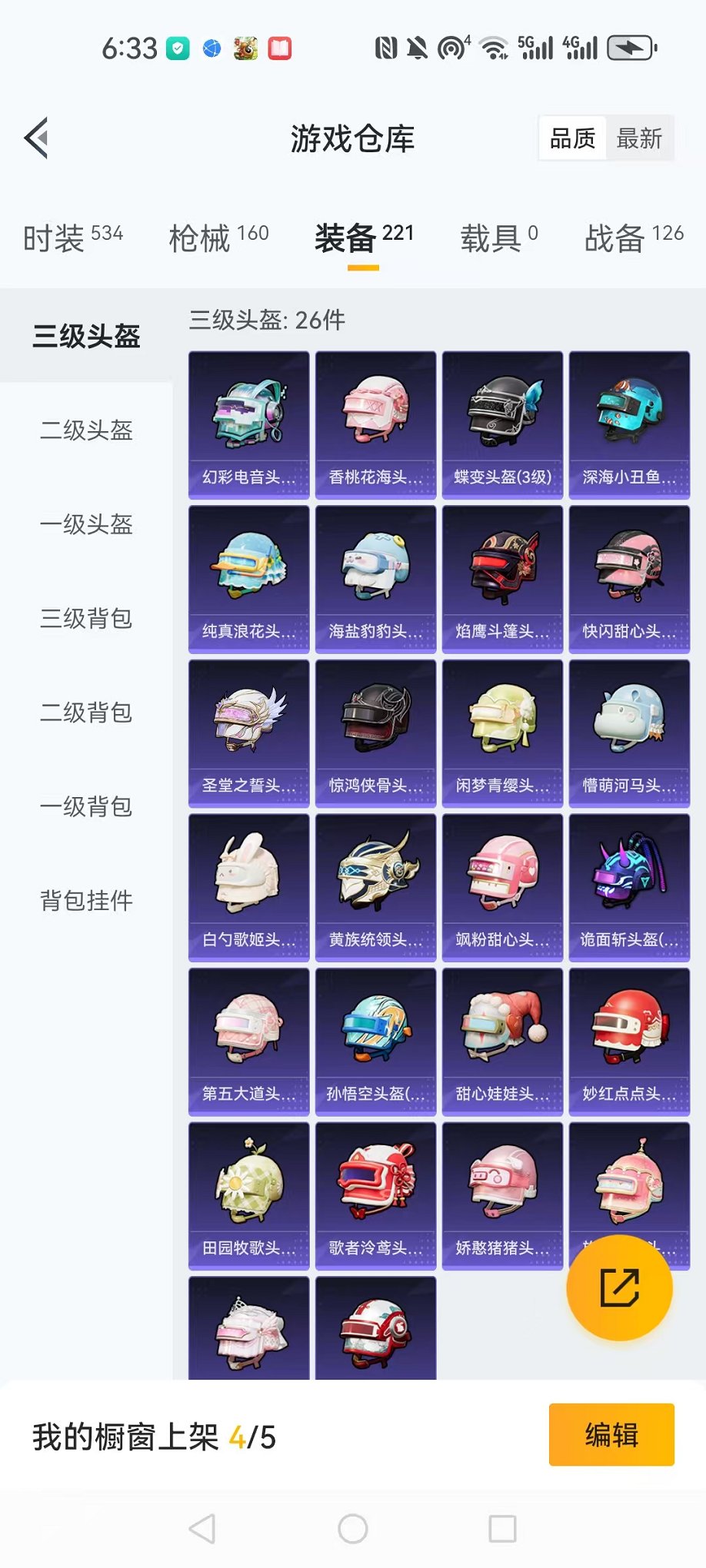View the 孙悟空头盔 item
Viewport: 706px width, 1568px height.
click(x=375, y=1041)
